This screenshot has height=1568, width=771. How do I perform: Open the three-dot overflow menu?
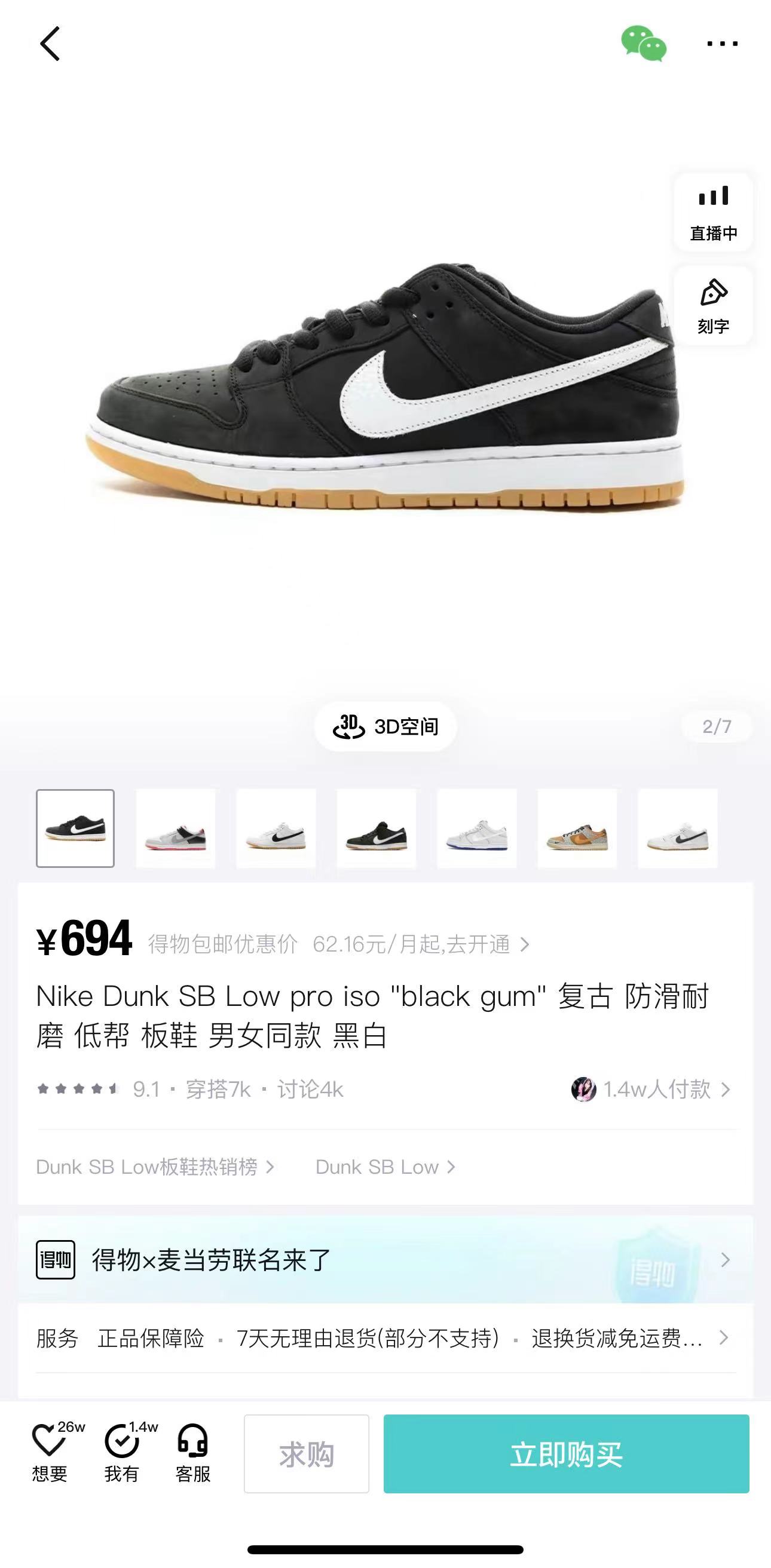pyautogui.click(x=722, y=44)
